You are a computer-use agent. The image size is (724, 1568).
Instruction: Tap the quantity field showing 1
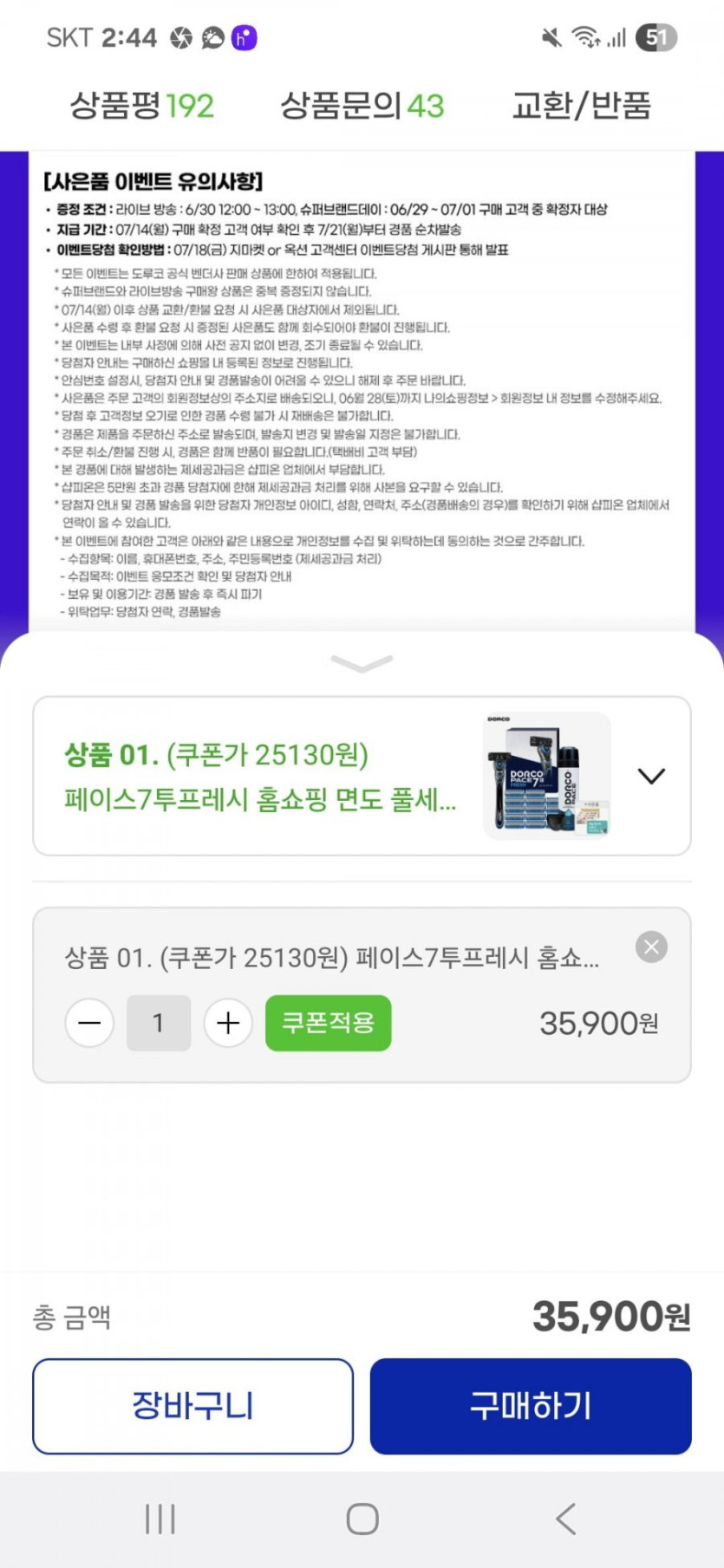[159, 1024]
